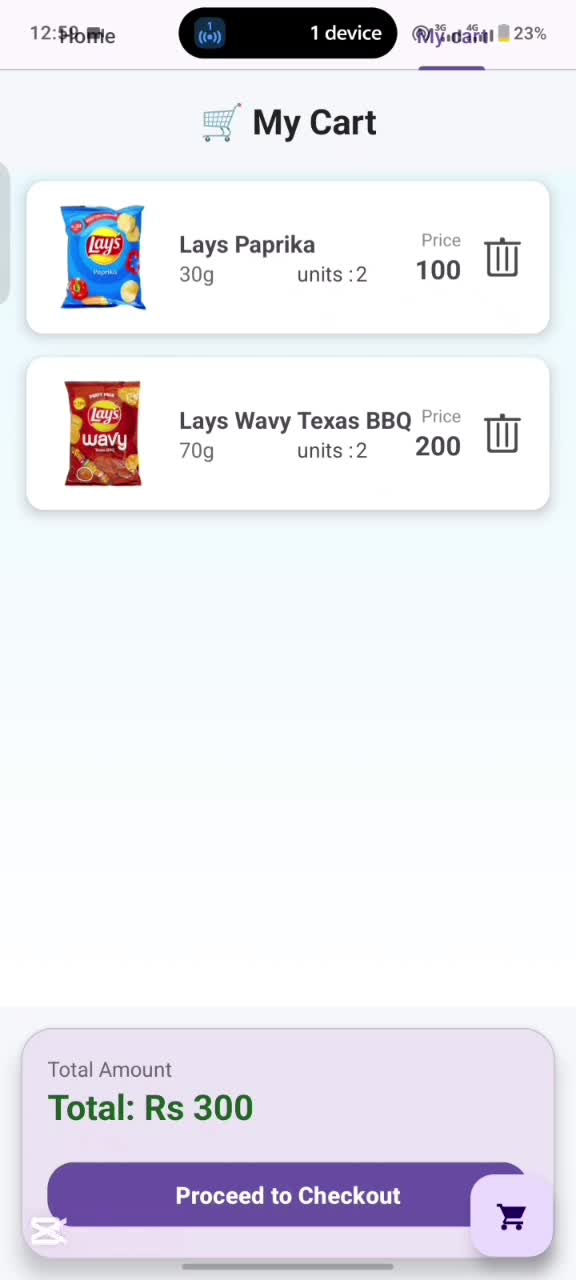Open the Lays Wavy Texas BBQ card
576x1280 pixels.
pos(288,433)
